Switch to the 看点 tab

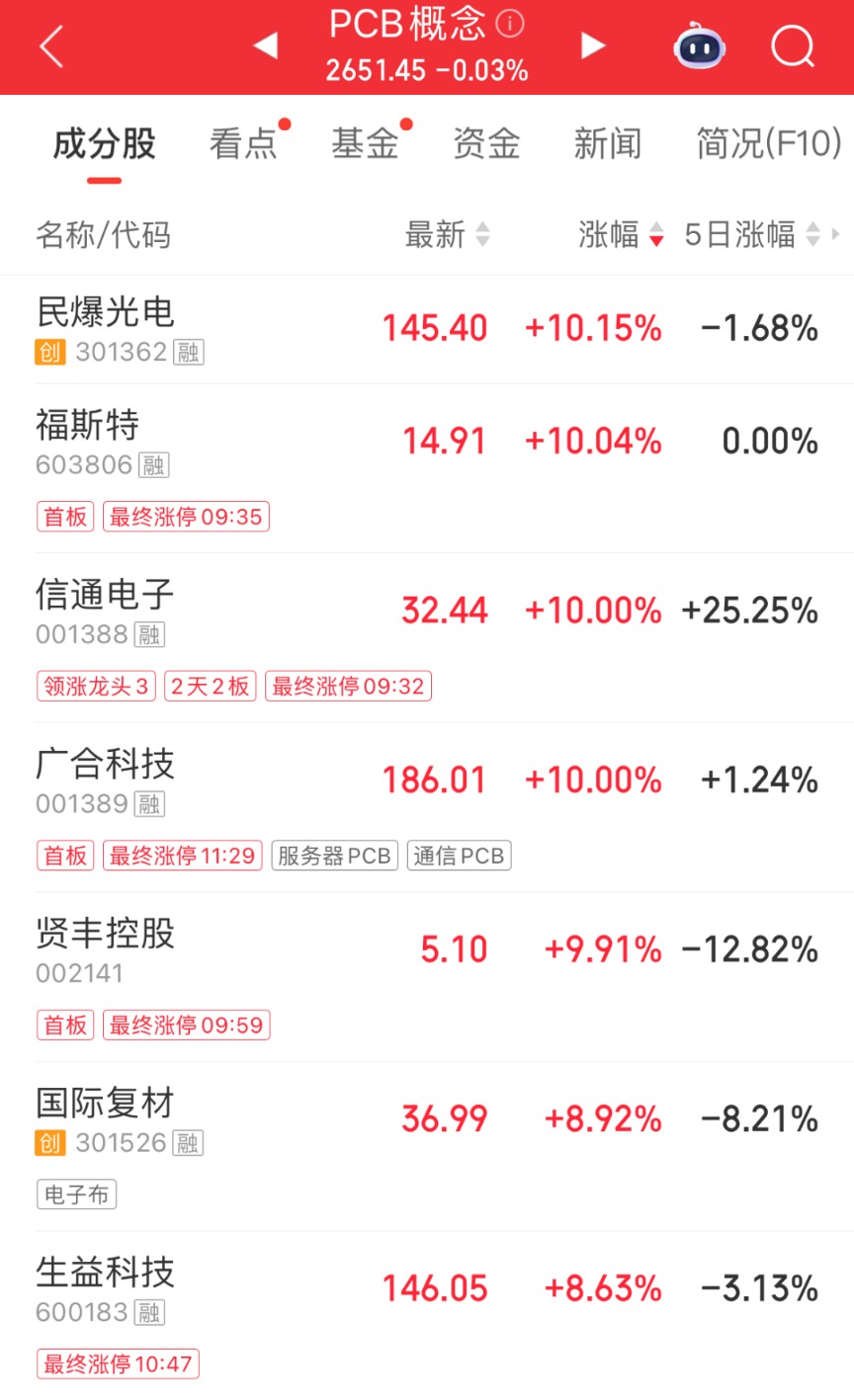click(243, 144)
